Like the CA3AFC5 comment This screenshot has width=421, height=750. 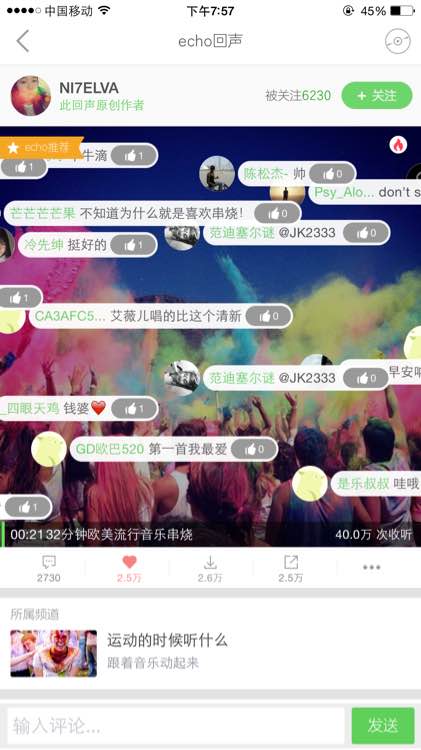[268, 316]
